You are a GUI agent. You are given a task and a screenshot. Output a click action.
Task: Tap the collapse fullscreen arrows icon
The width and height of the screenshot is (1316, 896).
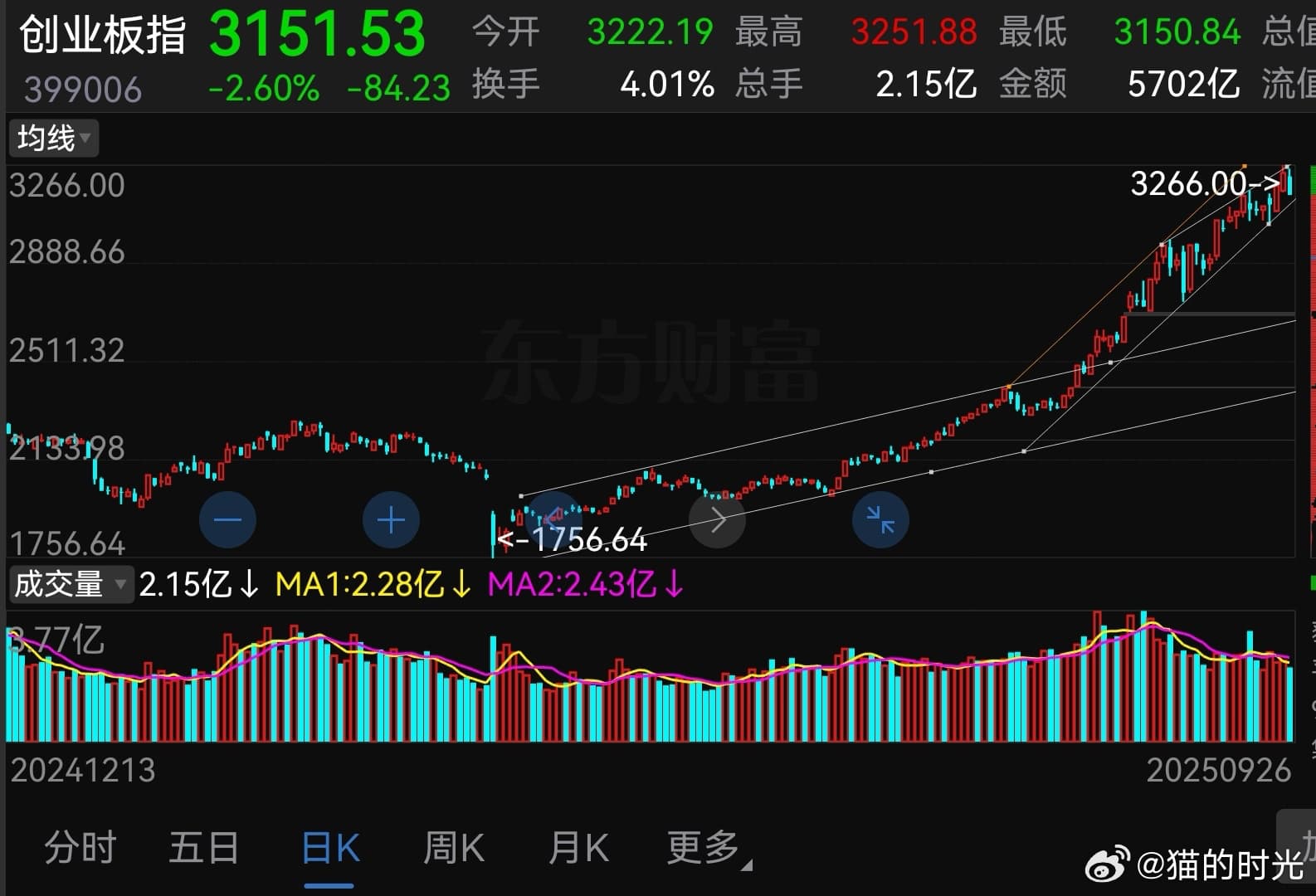point(880,520)
